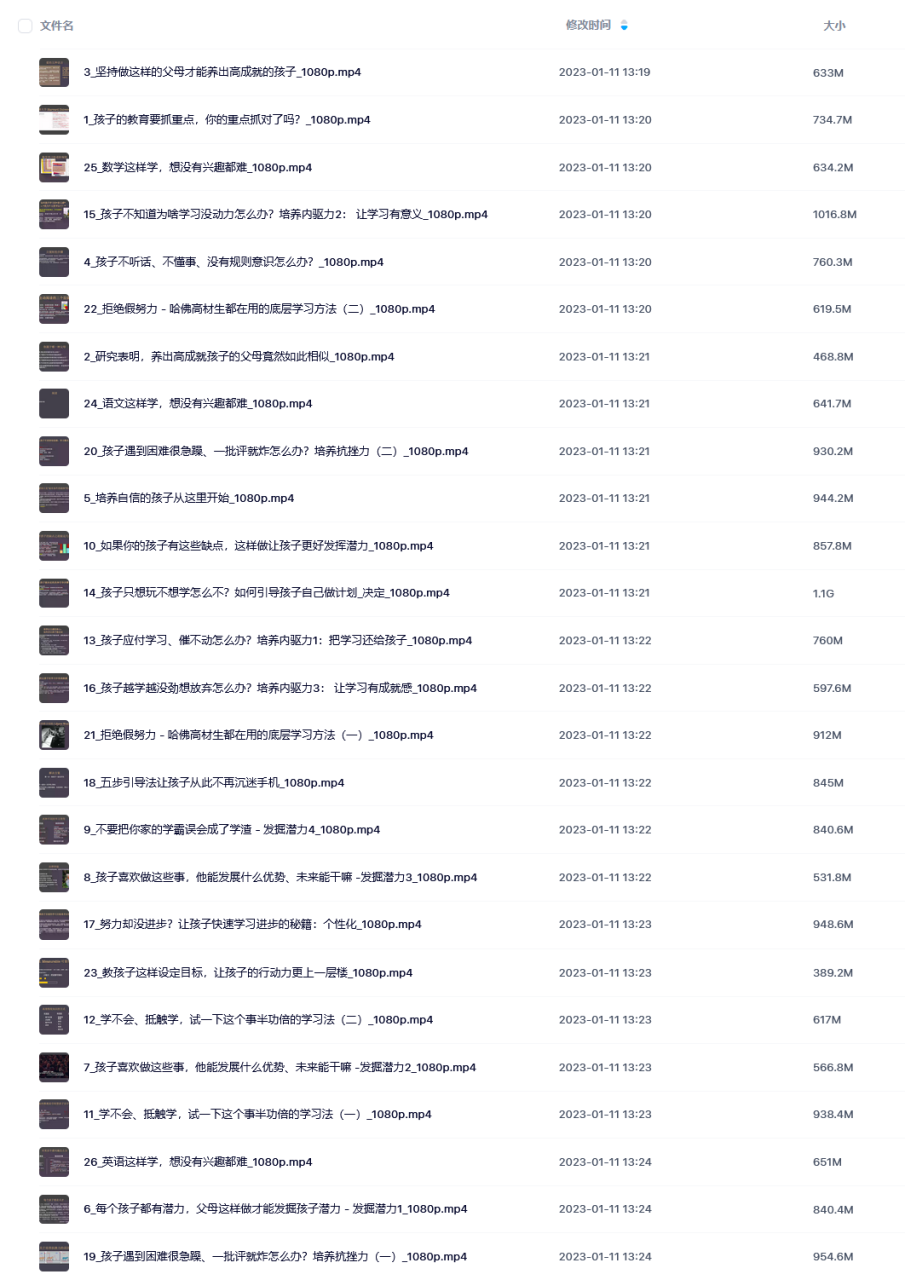The image size is (905, 1280).
Task: Open 24_语文这样学 video file
Action: point(198,404)
